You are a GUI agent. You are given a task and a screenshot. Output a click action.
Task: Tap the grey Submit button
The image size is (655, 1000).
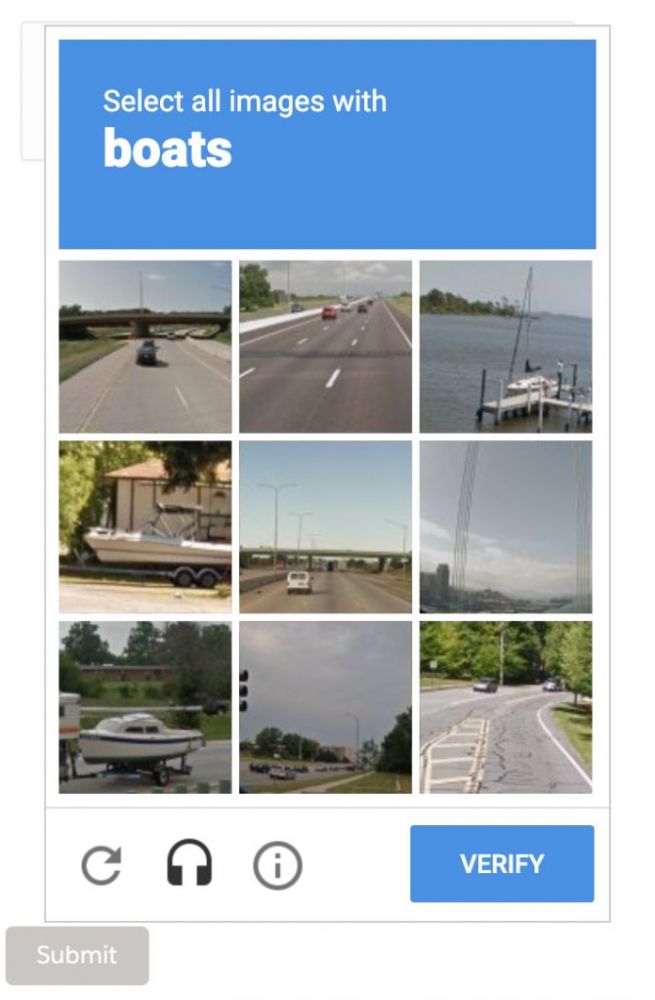[x=77, y=955]
